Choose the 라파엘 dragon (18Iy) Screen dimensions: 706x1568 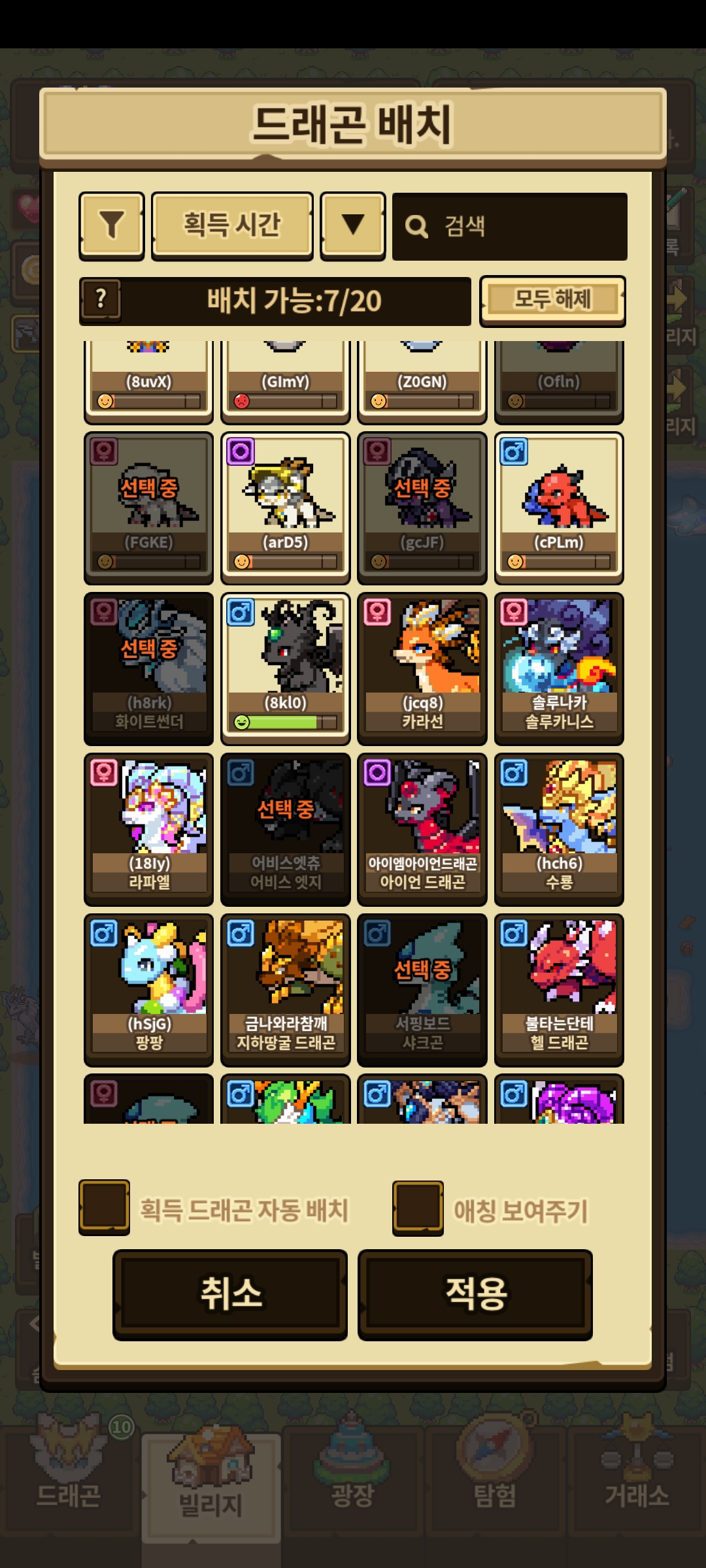pyautogui.click(x=149, y=829)
